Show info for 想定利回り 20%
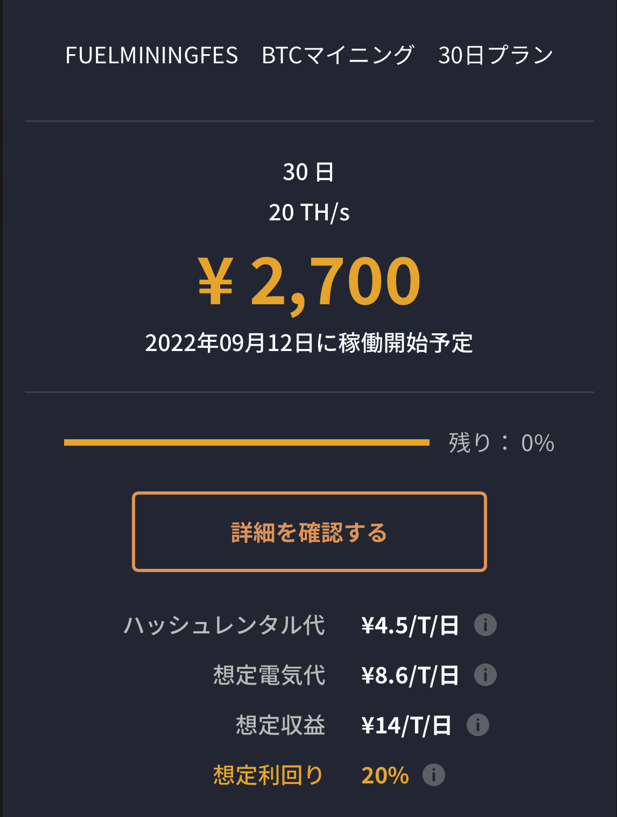617x817 pixels. point(433,775)
